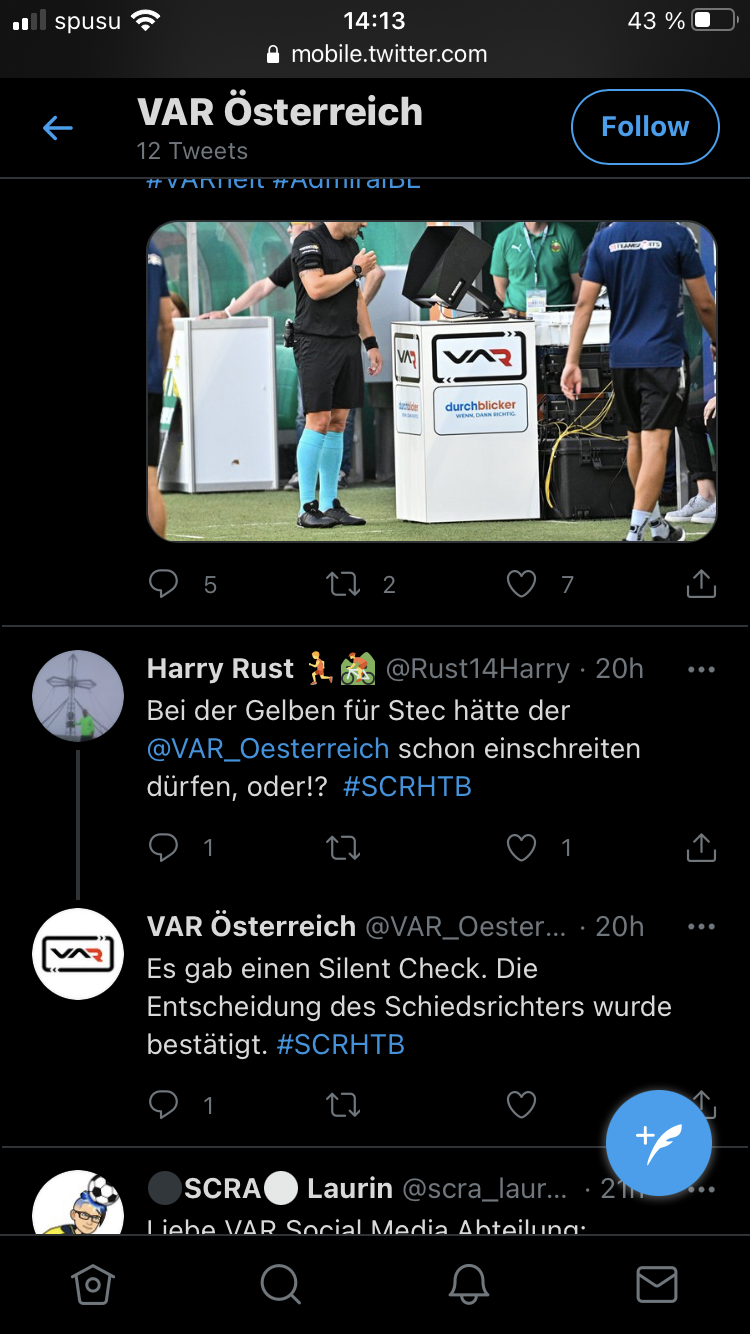Open the VAR referee photo
Screen dimensions: 750x1334
tap(432, 381)
